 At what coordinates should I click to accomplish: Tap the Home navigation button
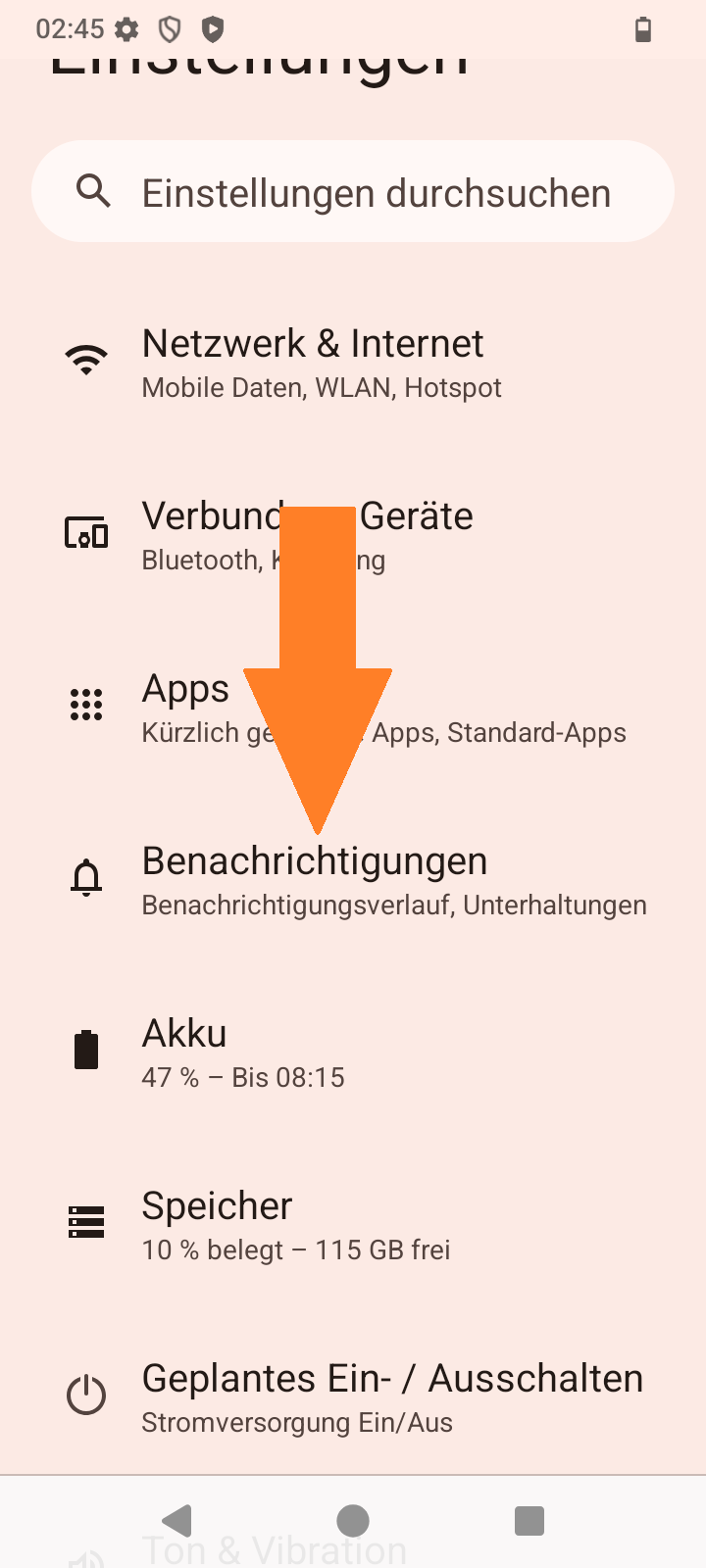352,1520
